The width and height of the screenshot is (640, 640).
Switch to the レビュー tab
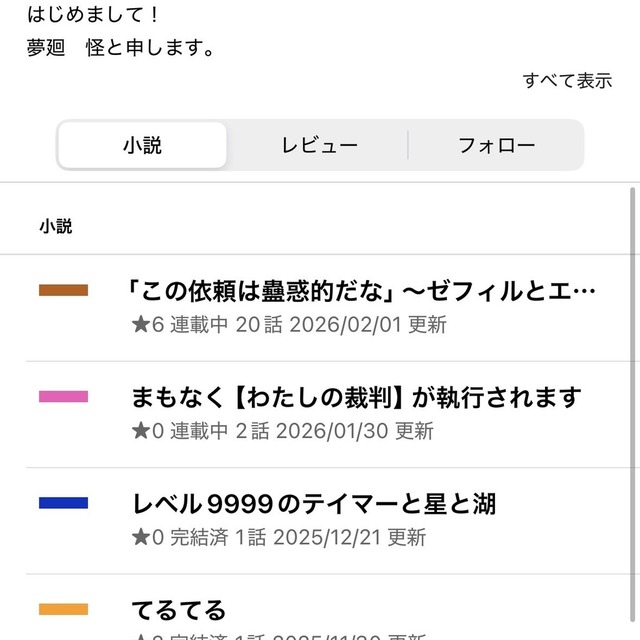click(319, 146)
